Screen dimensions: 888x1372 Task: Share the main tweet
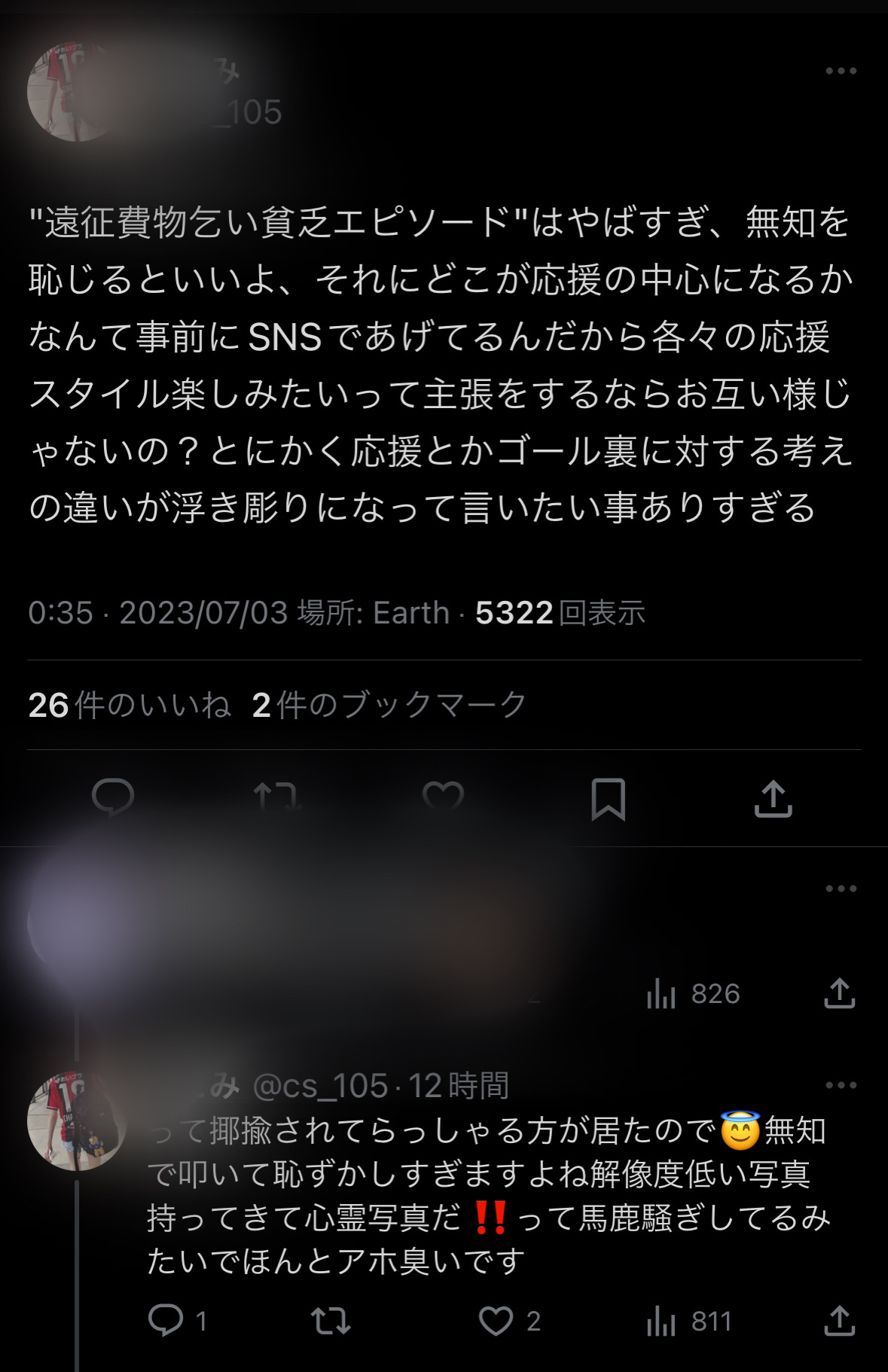click(774, 798)
